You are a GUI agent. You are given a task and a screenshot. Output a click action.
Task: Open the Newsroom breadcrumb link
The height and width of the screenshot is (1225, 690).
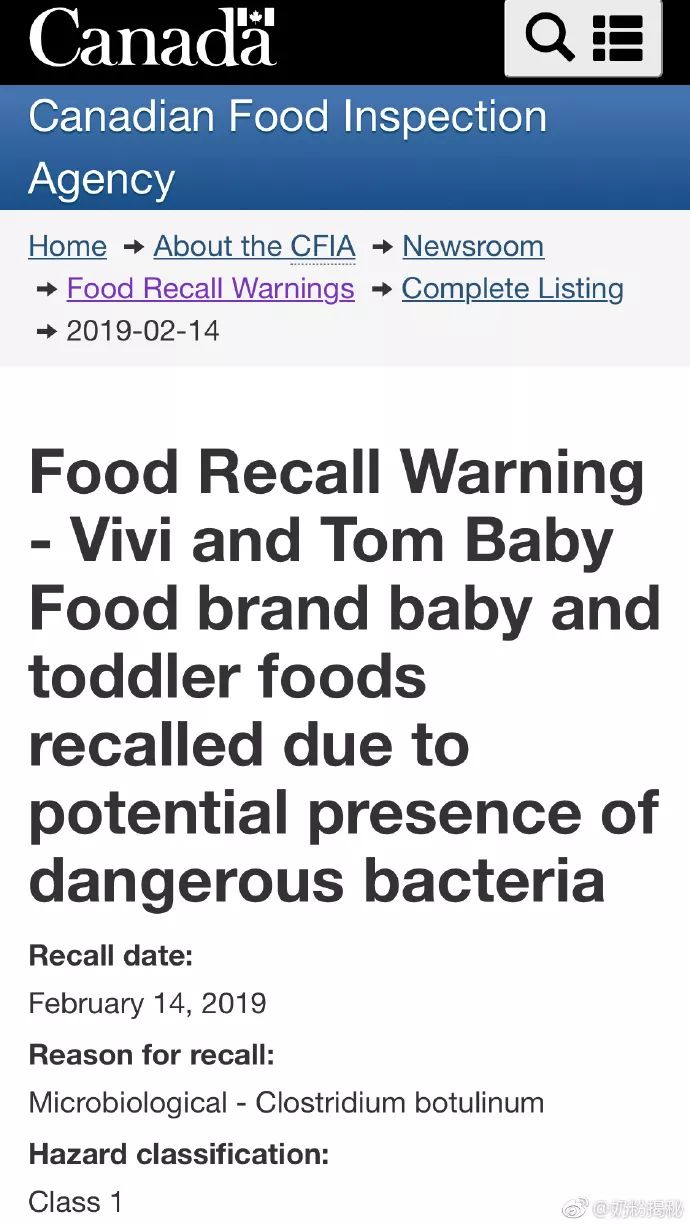tap(473, 246)
